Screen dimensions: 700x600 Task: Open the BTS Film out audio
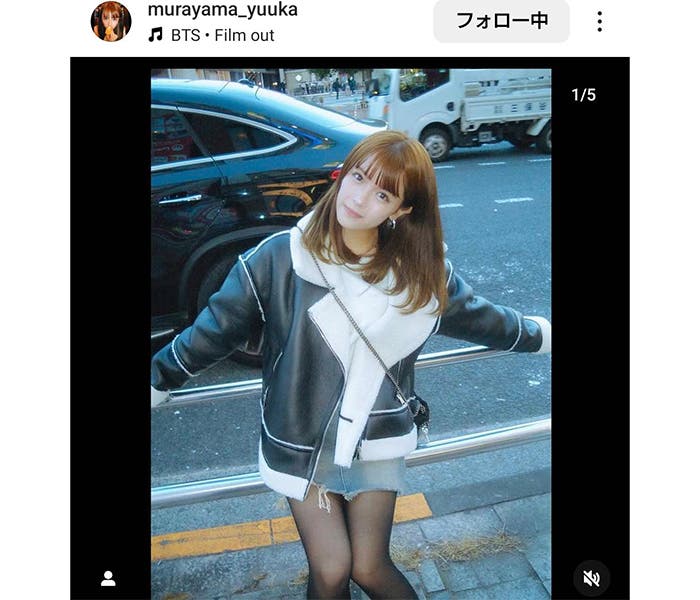pyautogui.click(x=221, y=35)
